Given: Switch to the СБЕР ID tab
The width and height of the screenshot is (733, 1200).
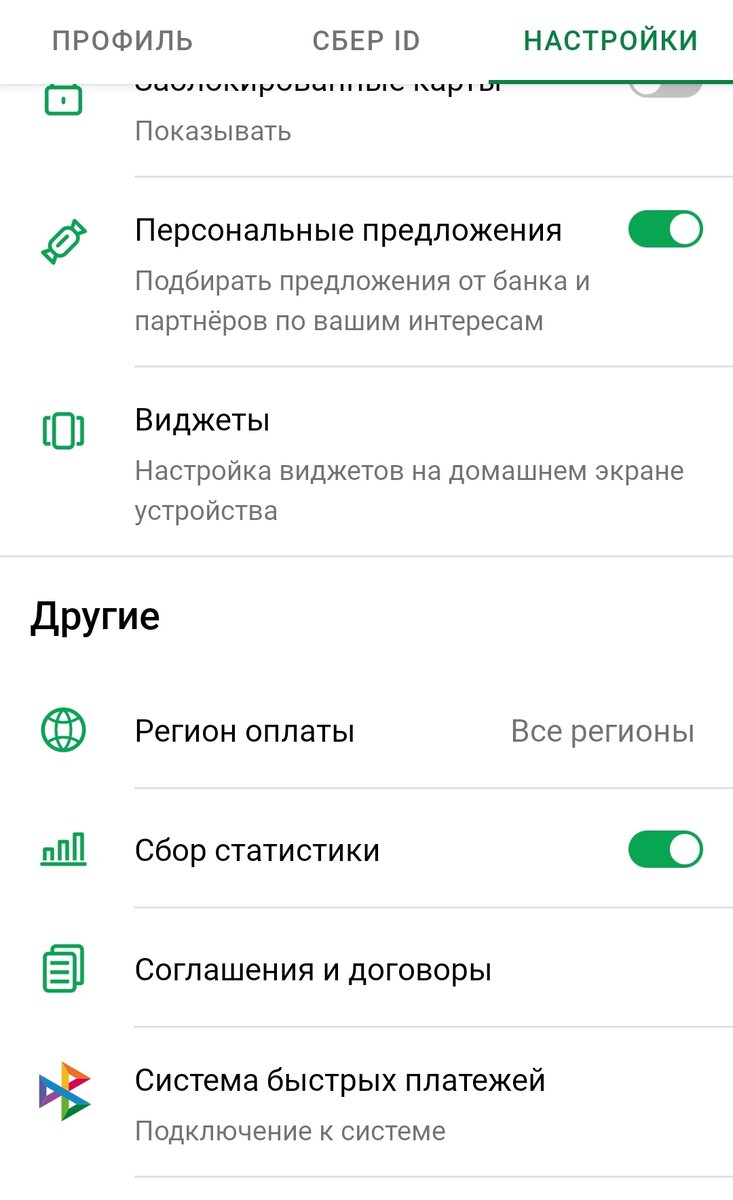Looking at the screenshot, I should pos(366,41).
